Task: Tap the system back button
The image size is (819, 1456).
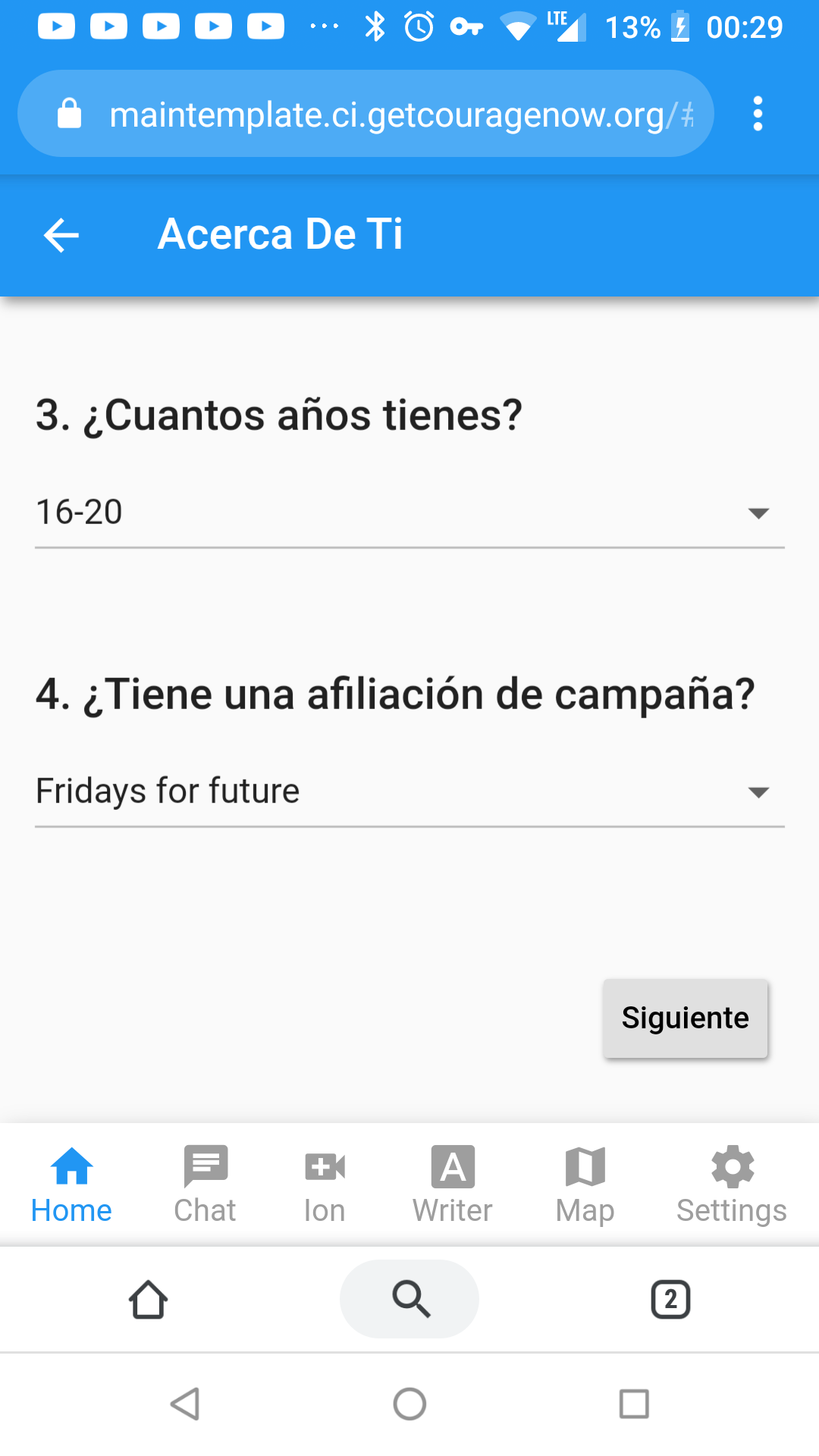Action: [185, 1404]
